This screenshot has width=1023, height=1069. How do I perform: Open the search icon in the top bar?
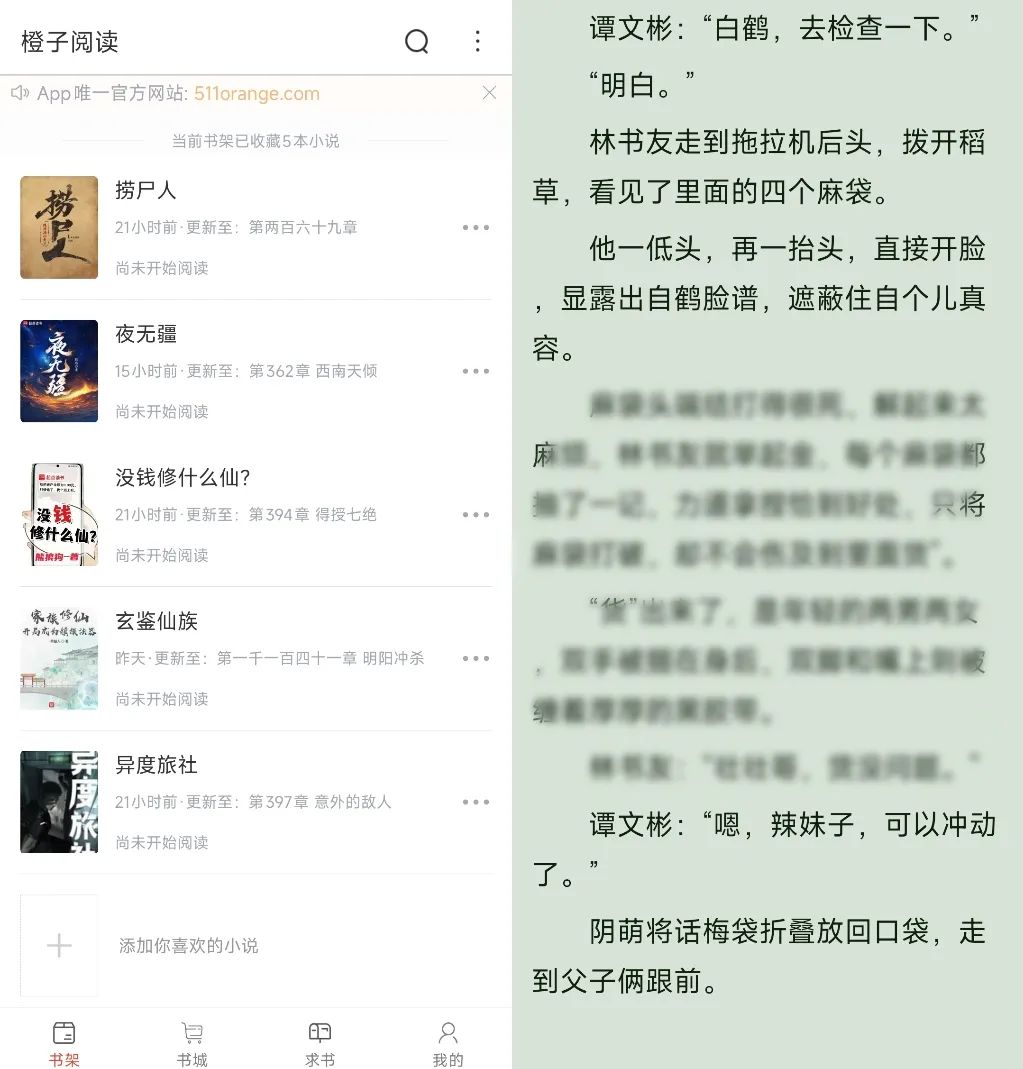416,41
